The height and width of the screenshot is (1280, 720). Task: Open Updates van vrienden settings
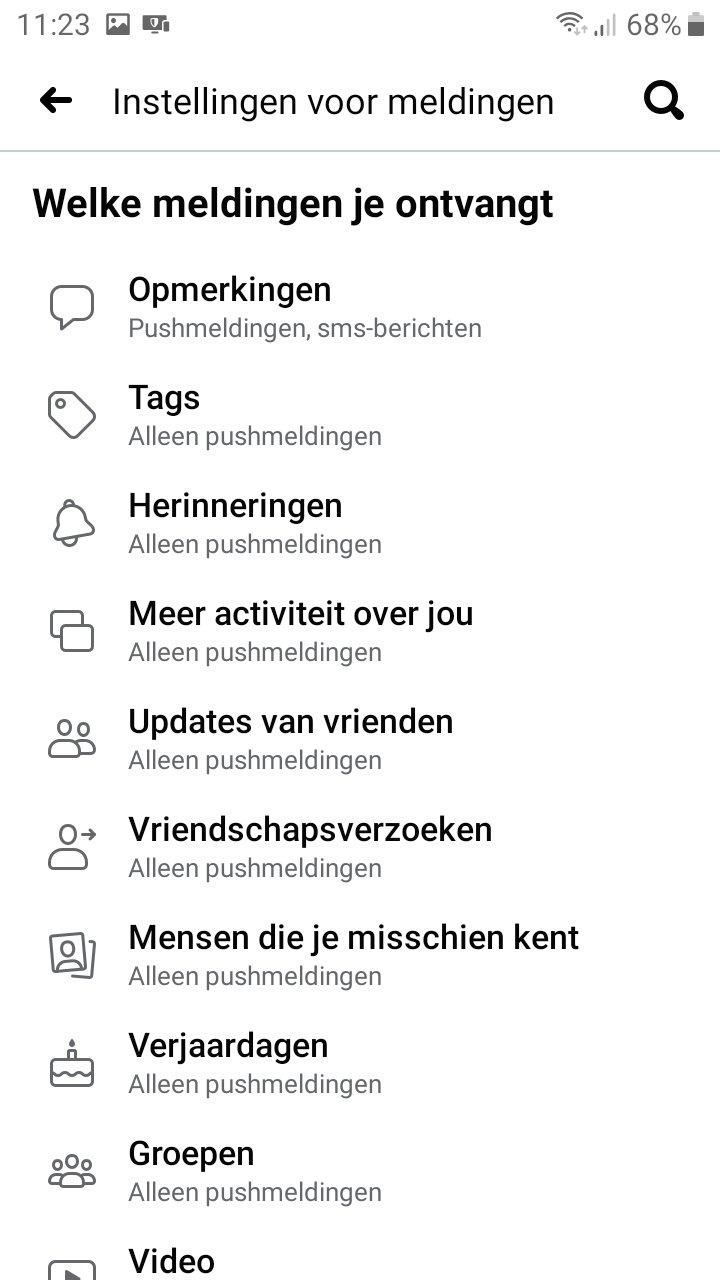(x=360, y=740)
